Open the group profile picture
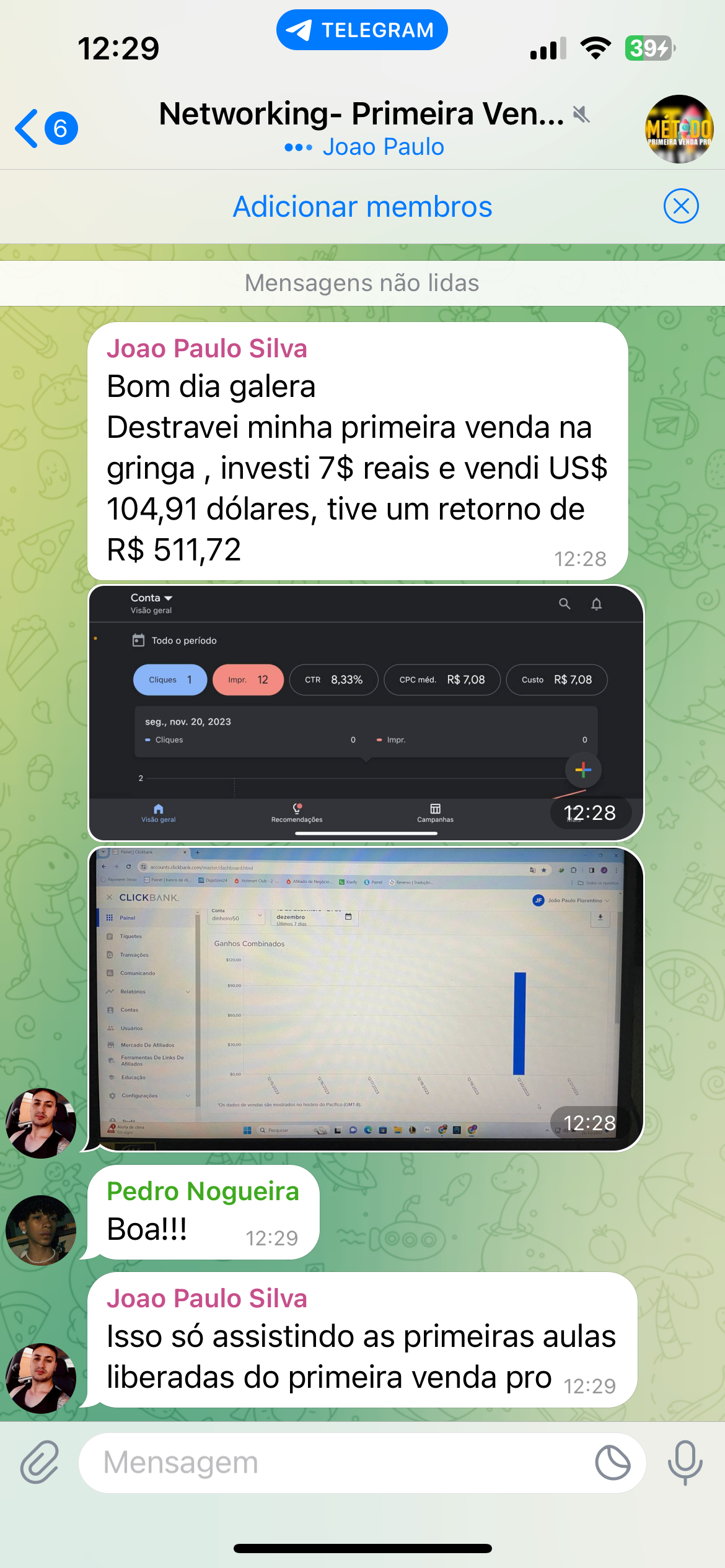Screen dimensions: 725x1568 point(679,129)
